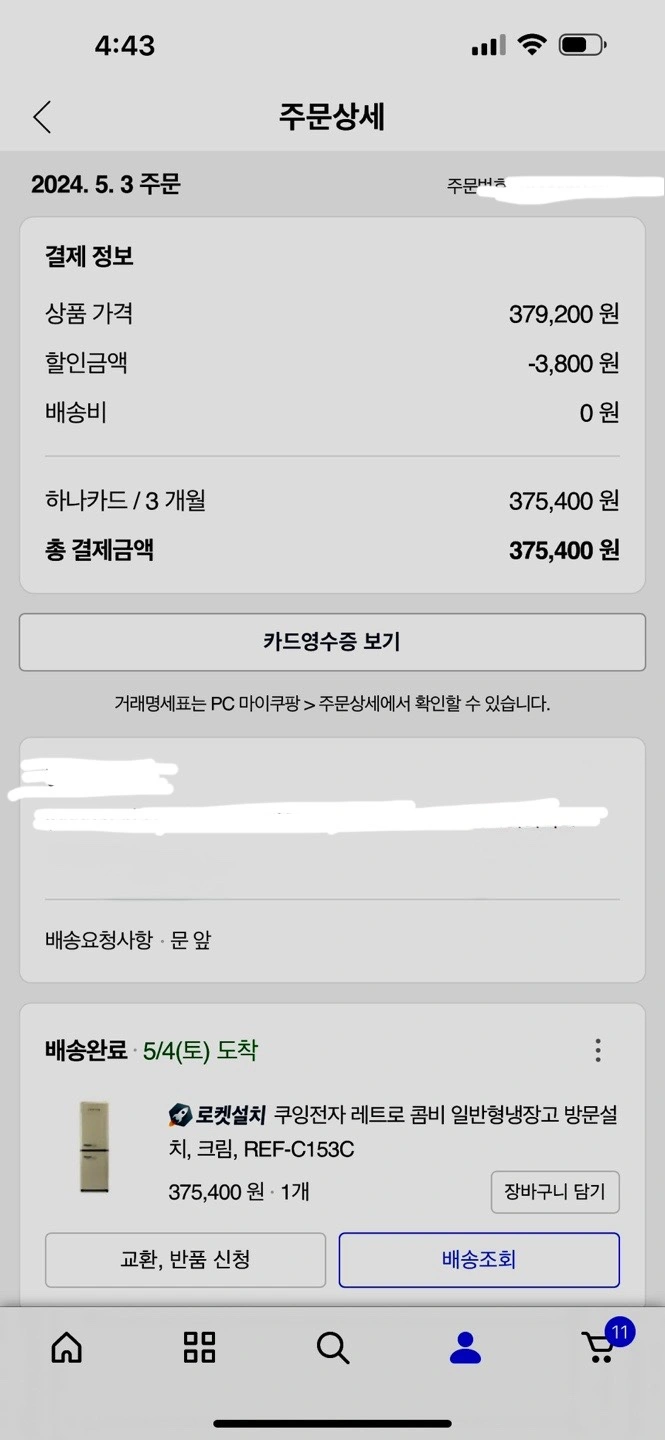Track delivery with 배송조회

[x=479, y=1260]
